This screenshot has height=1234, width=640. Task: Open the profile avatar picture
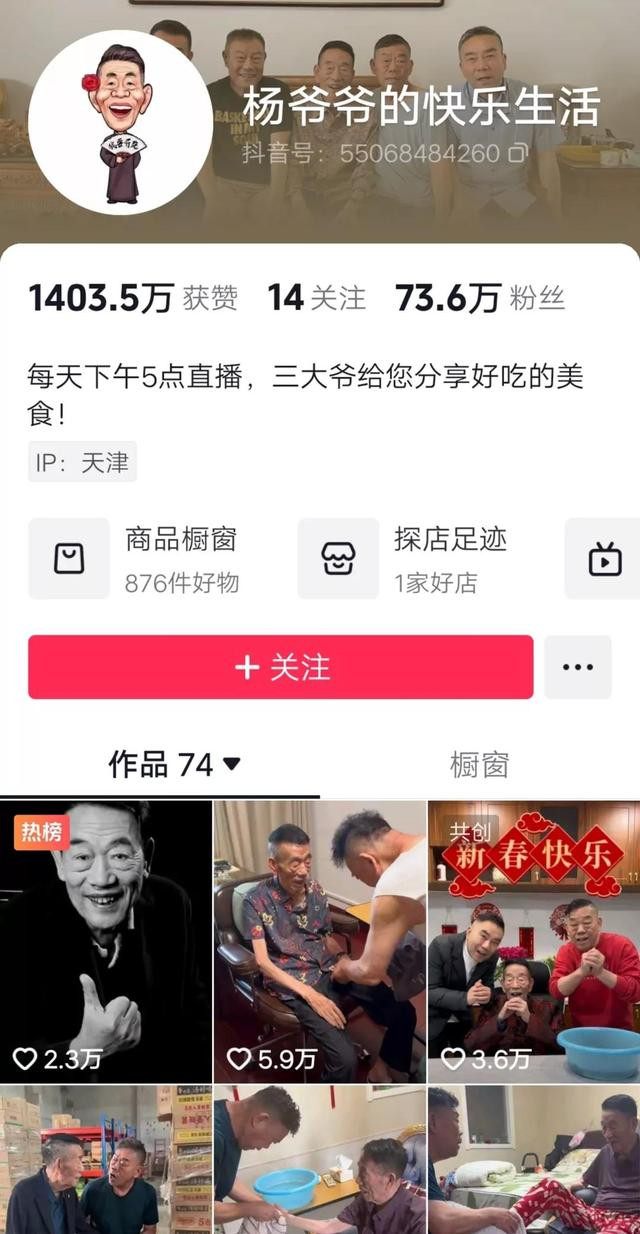coord(120,123)
